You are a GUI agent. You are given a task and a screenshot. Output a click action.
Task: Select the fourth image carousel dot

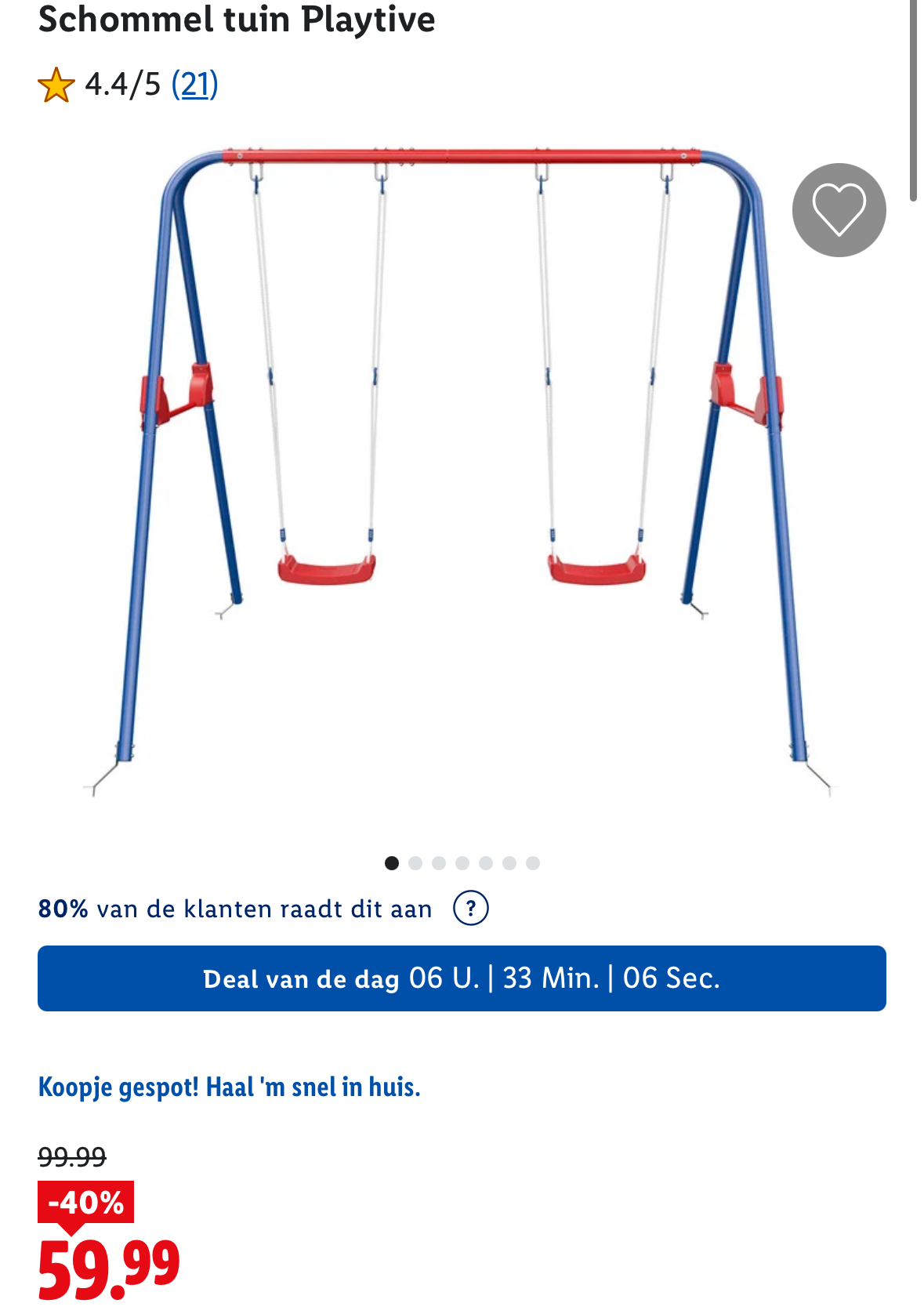tap(463, 862)
